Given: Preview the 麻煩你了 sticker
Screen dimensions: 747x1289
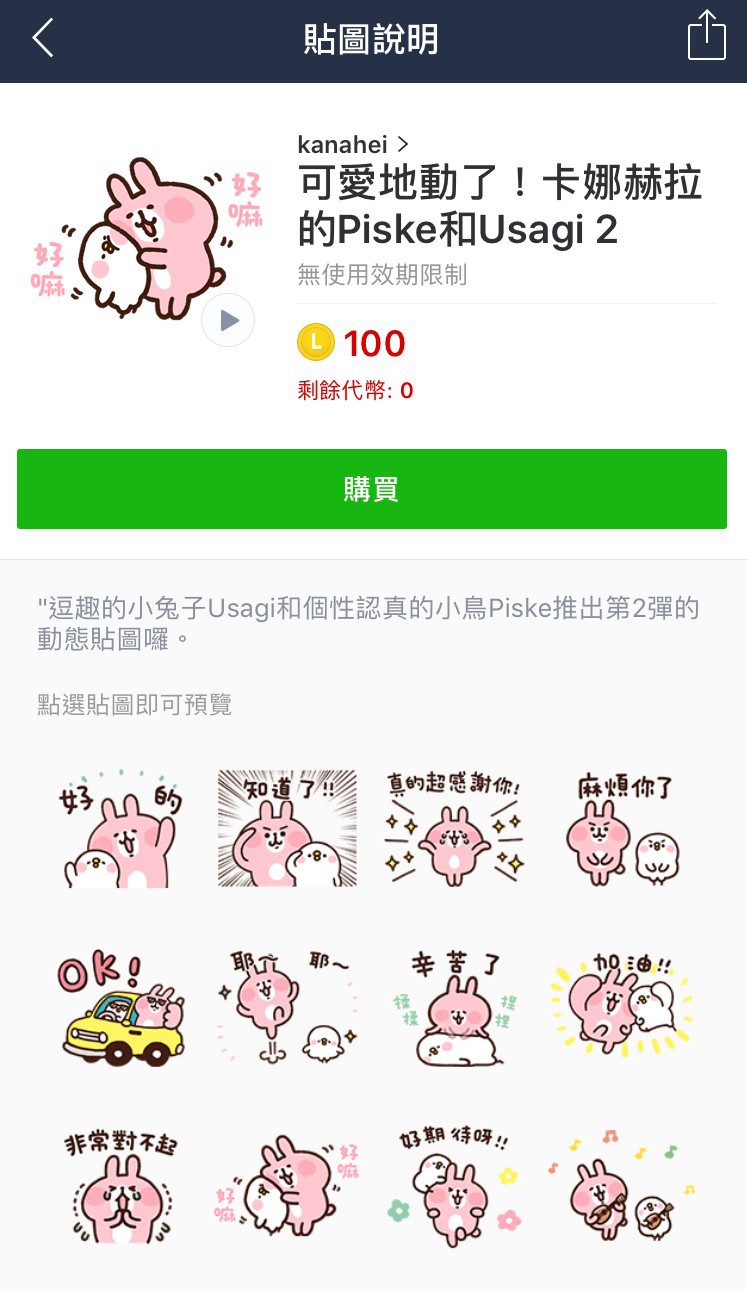Looking at the screenshot, I should [622, 828].
